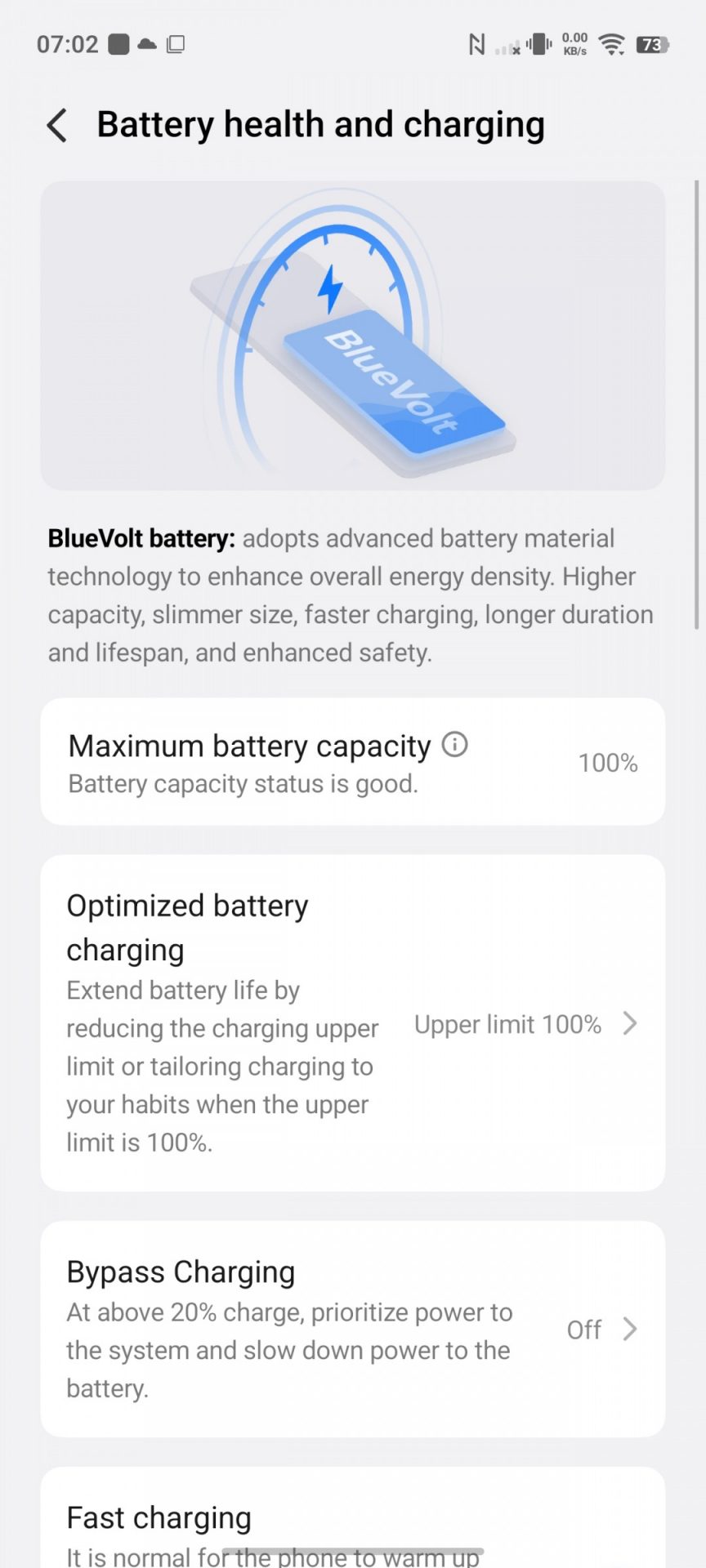Open Bypass Charging options
Screen dimensions: 706x1568
tap(352, 1329)
